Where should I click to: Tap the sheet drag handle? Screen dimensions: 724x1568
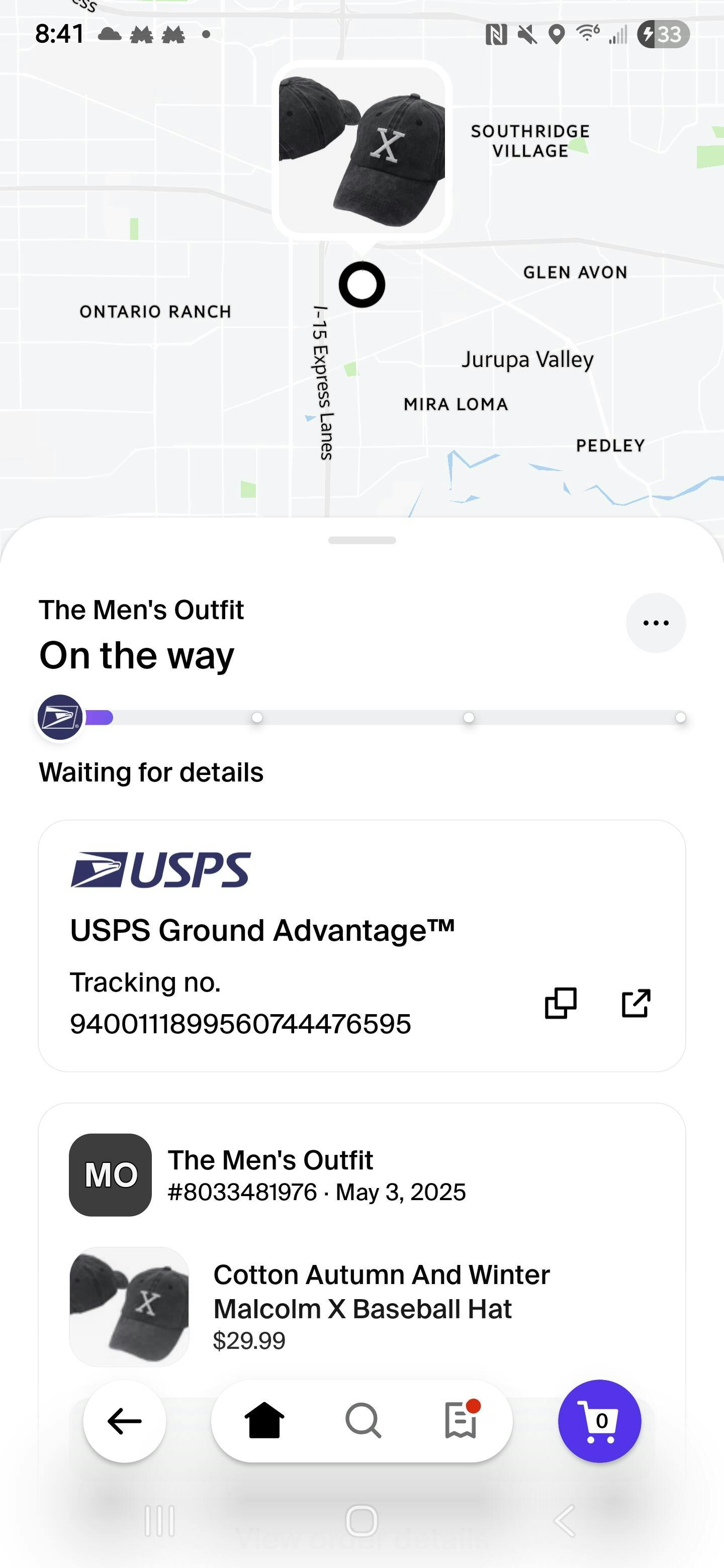click(361, 540)
